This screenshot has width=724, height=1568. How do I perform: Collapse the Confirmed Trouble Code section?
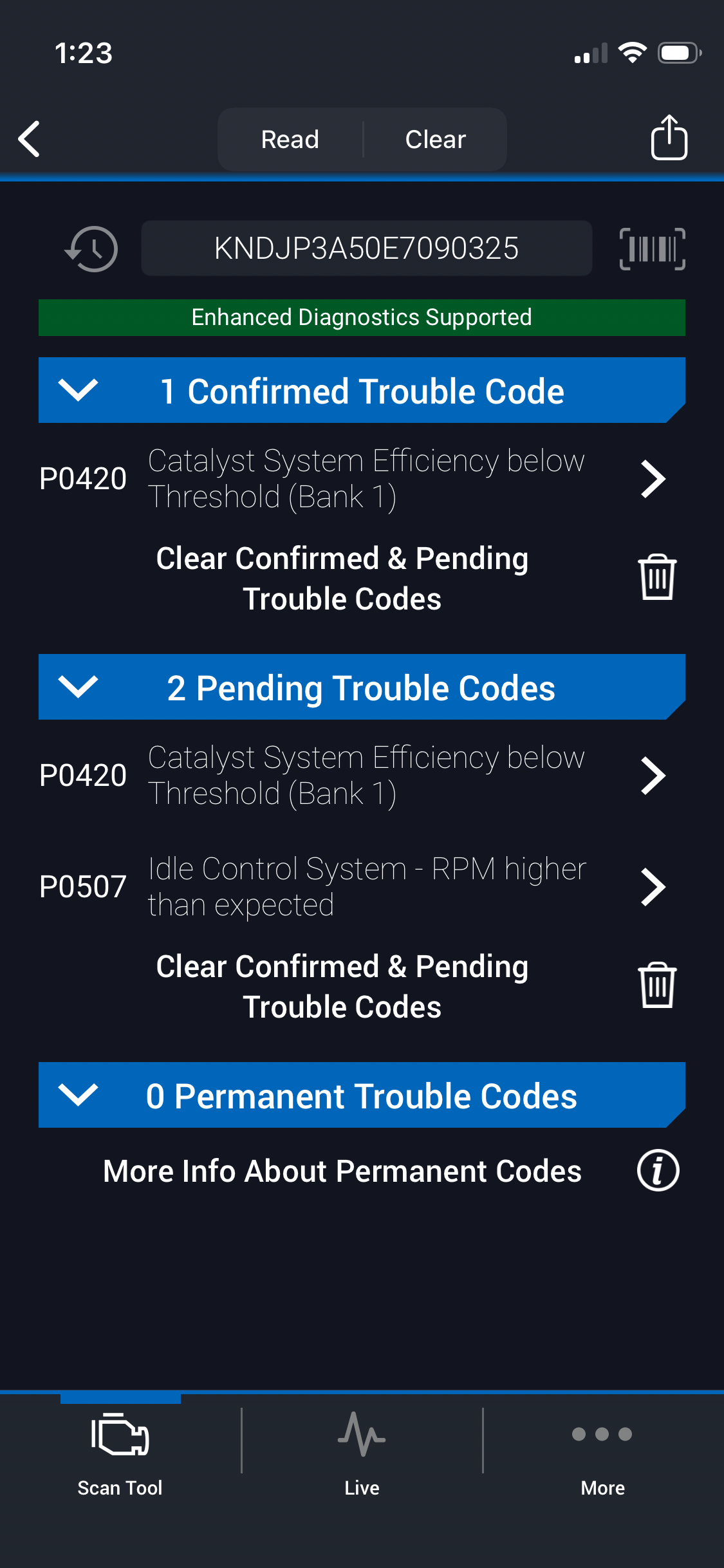click(x=78, y=390)
